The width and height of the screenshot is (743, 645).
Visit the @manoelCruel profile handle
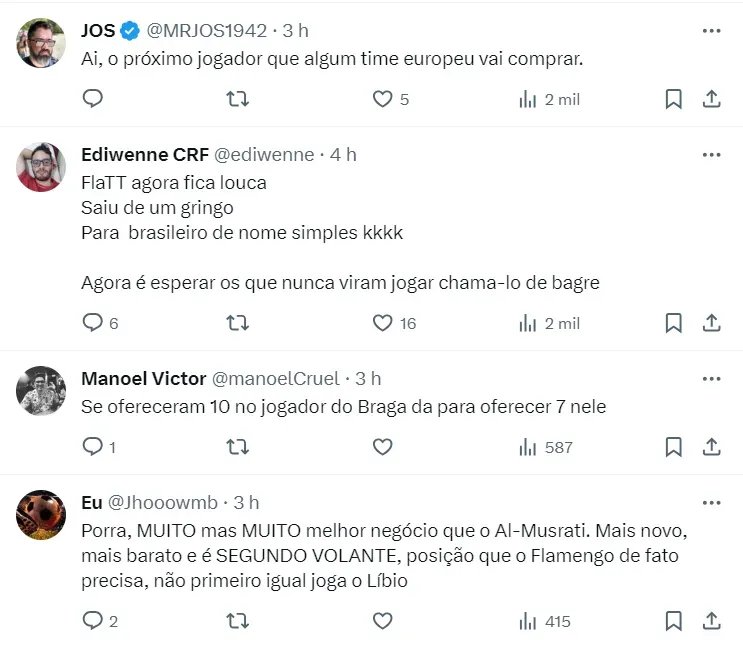pyautogui.click(x=275, y=379)
